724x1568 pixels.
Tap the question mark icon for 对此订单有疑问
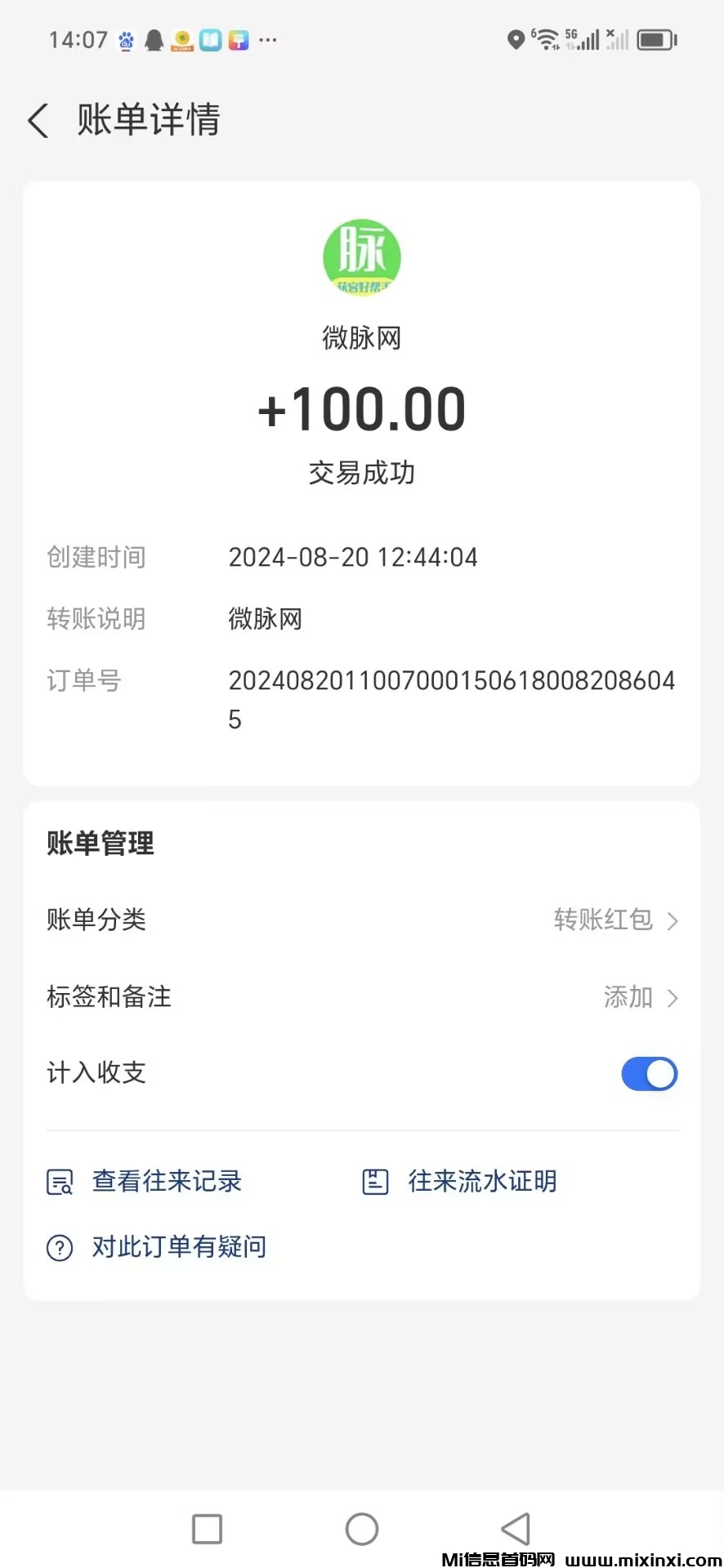tap(58, 1247)
